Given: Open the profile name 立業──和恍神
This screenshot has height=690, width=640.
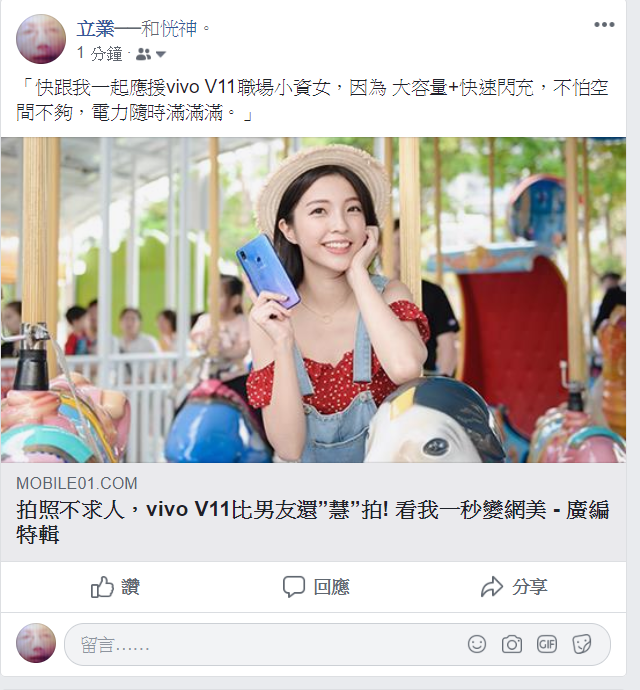Looking at the screenshot, I should pyautogui.click(x=144, y=28).
